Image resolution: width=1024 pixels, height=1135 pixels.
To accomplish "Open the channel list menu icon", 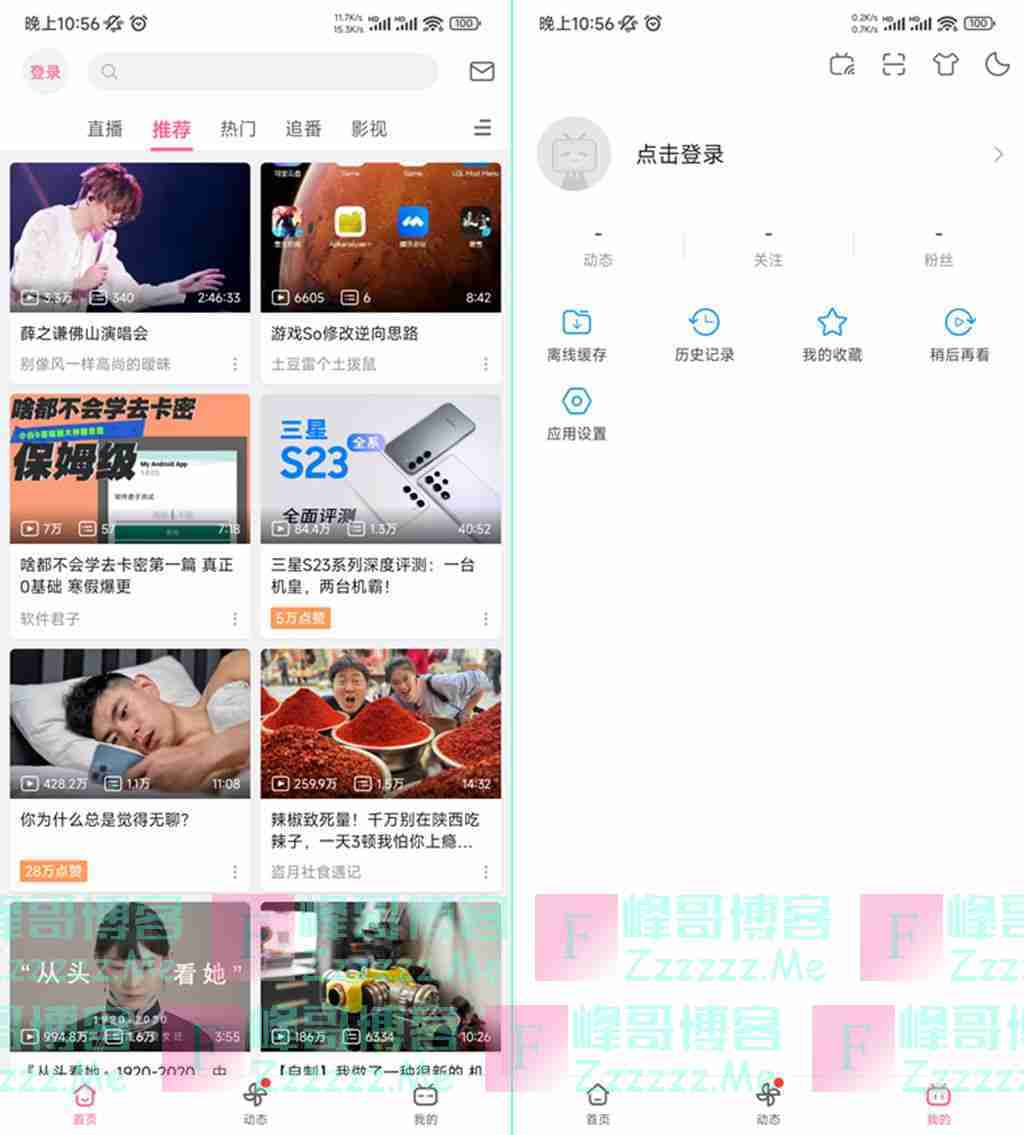I will (x=482, y=128).
